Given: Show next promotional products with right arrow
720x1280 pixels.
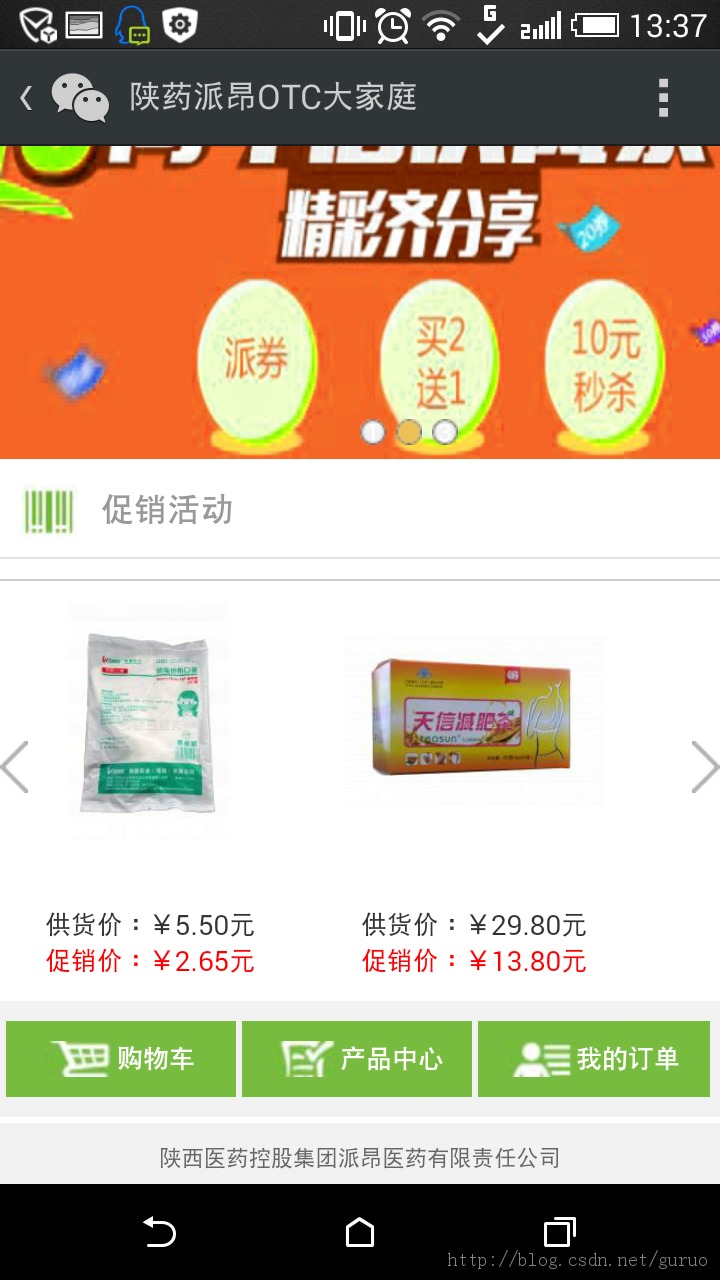Looking at the screenshot, I should tap(704, 767).
